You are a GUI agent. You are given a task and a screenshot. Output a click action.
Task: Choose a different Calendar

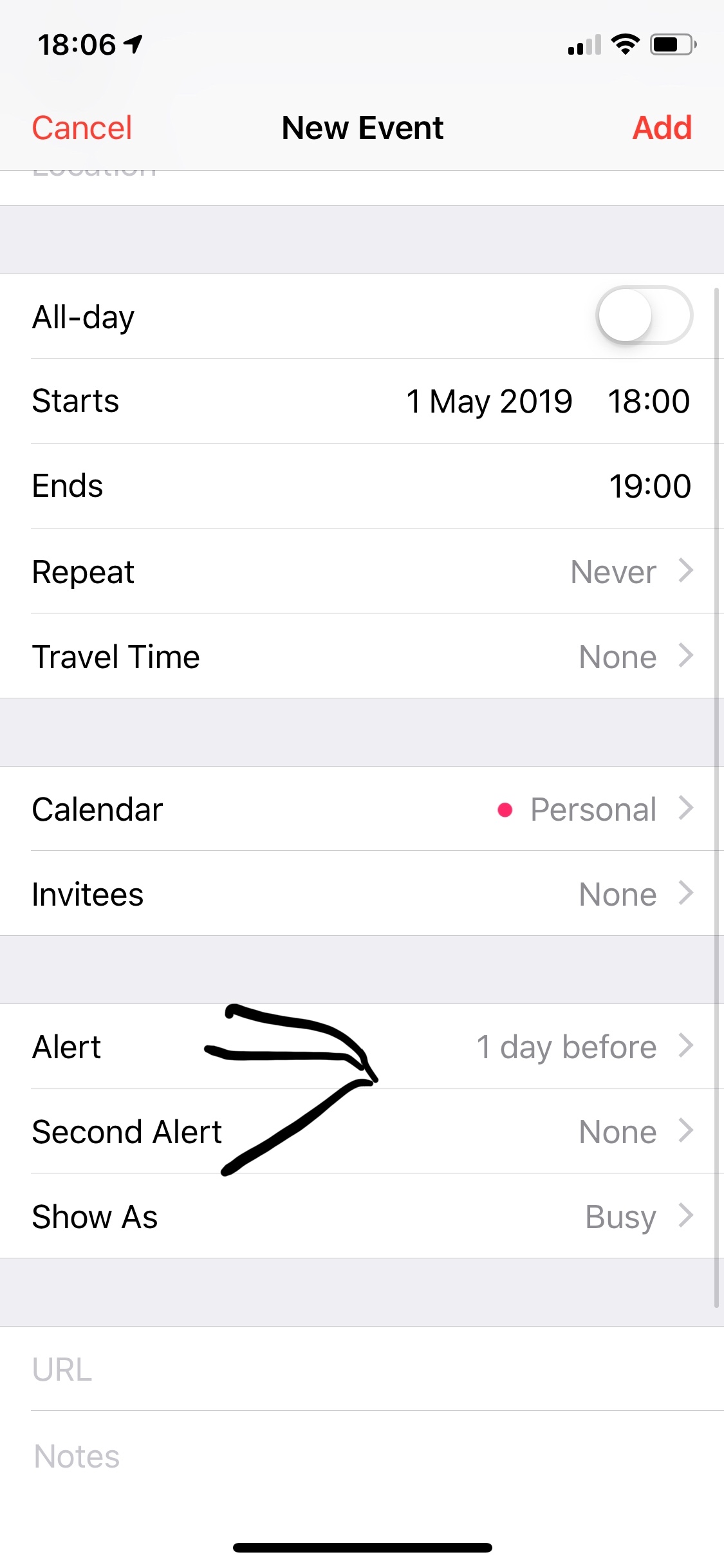pos(362,809)
